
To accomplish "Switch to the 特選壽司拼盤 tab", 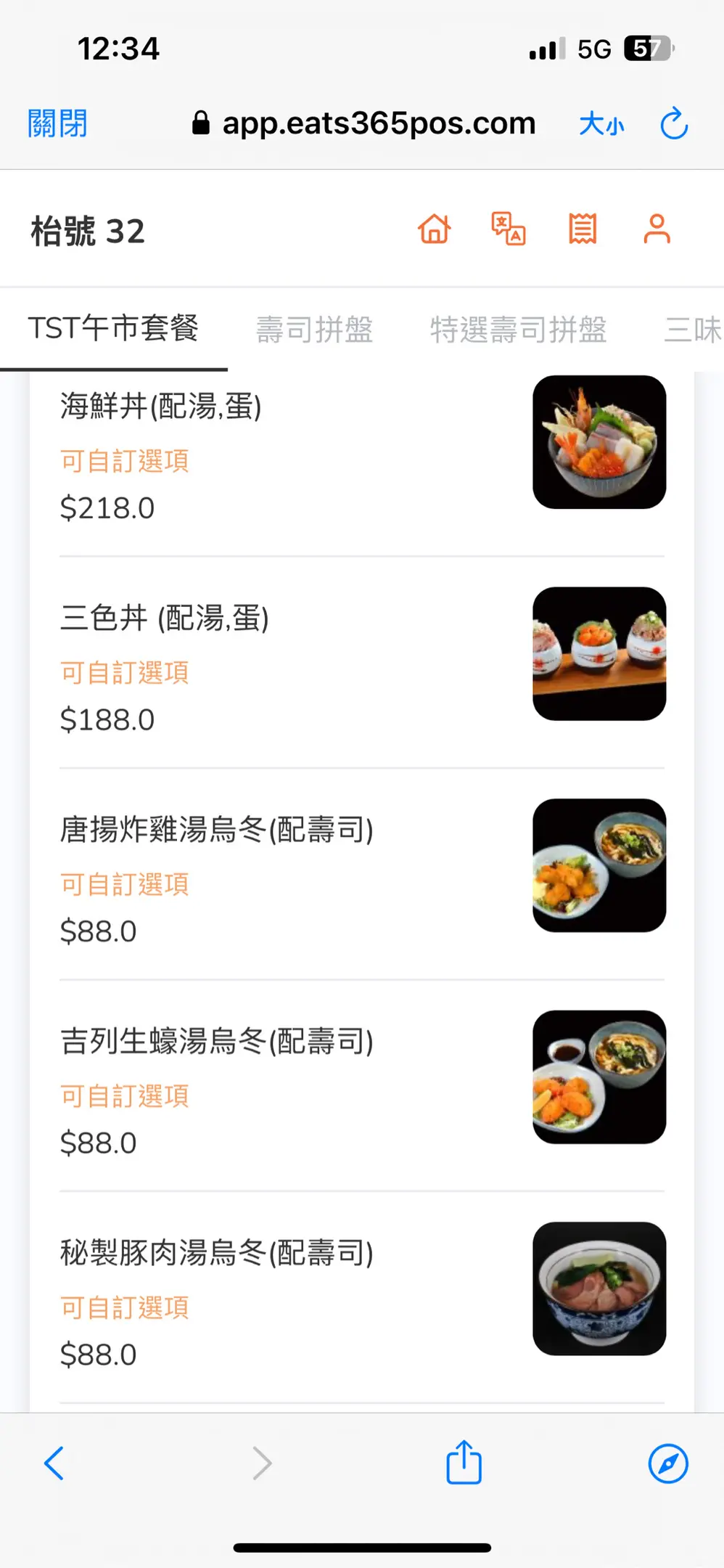I will pos(518,330).
